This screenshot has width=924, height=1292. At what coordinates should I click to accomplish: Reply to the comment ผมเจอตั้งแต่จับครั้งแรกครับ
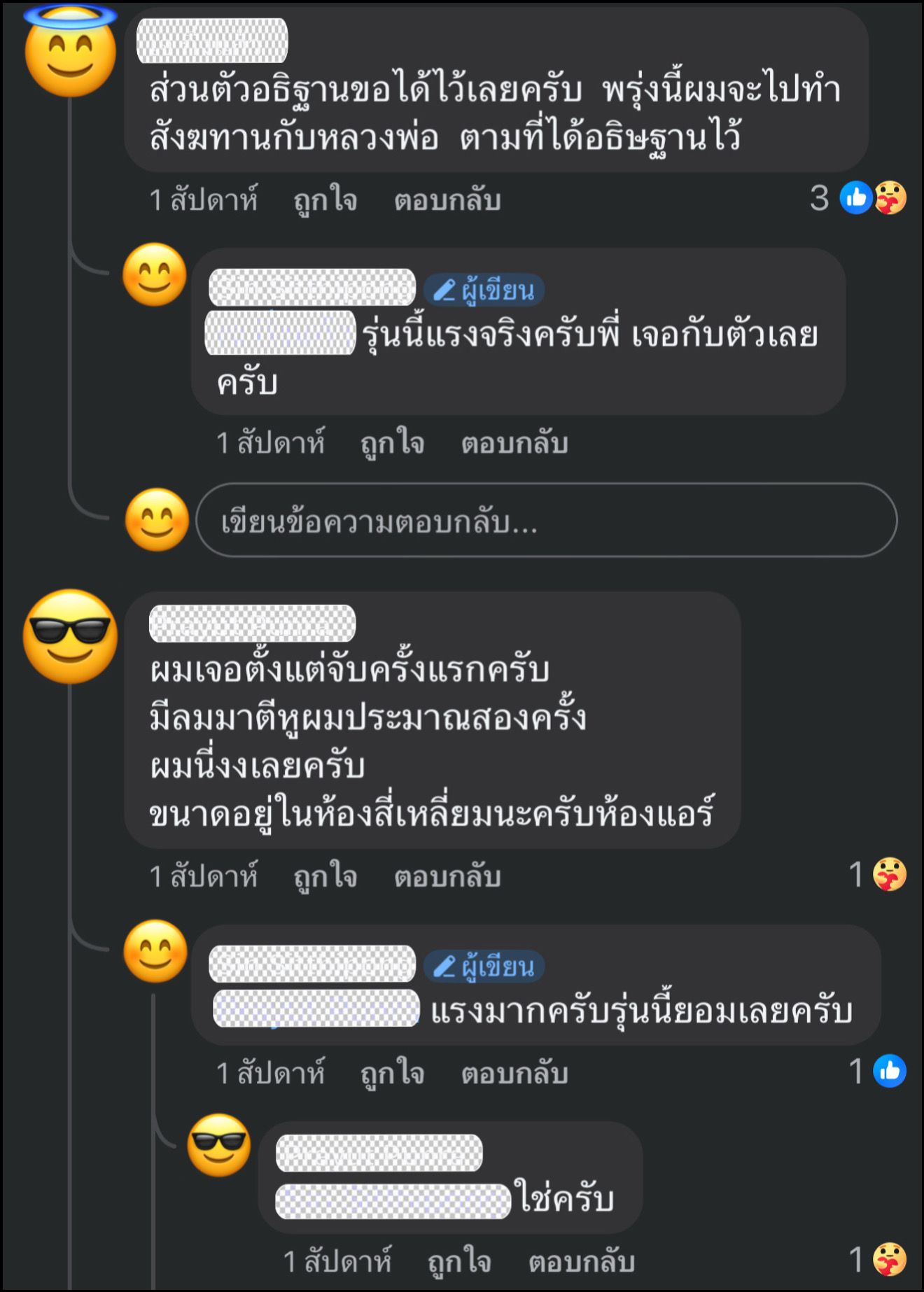447,877
